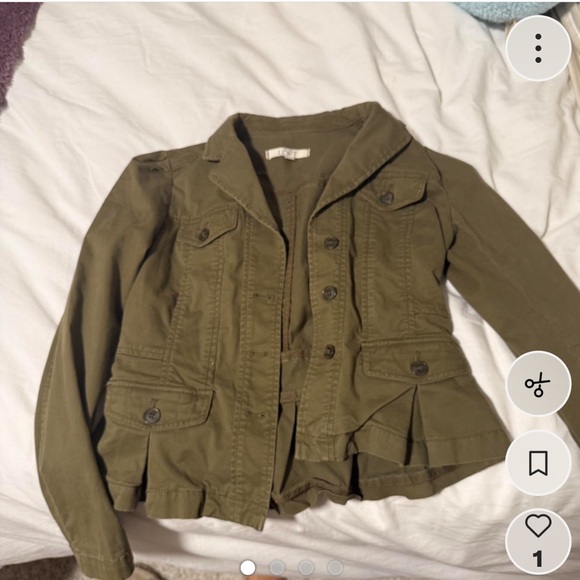Tap the scissors icon button
The width and height of the screenshot is (580, 580).
(538, 384)
